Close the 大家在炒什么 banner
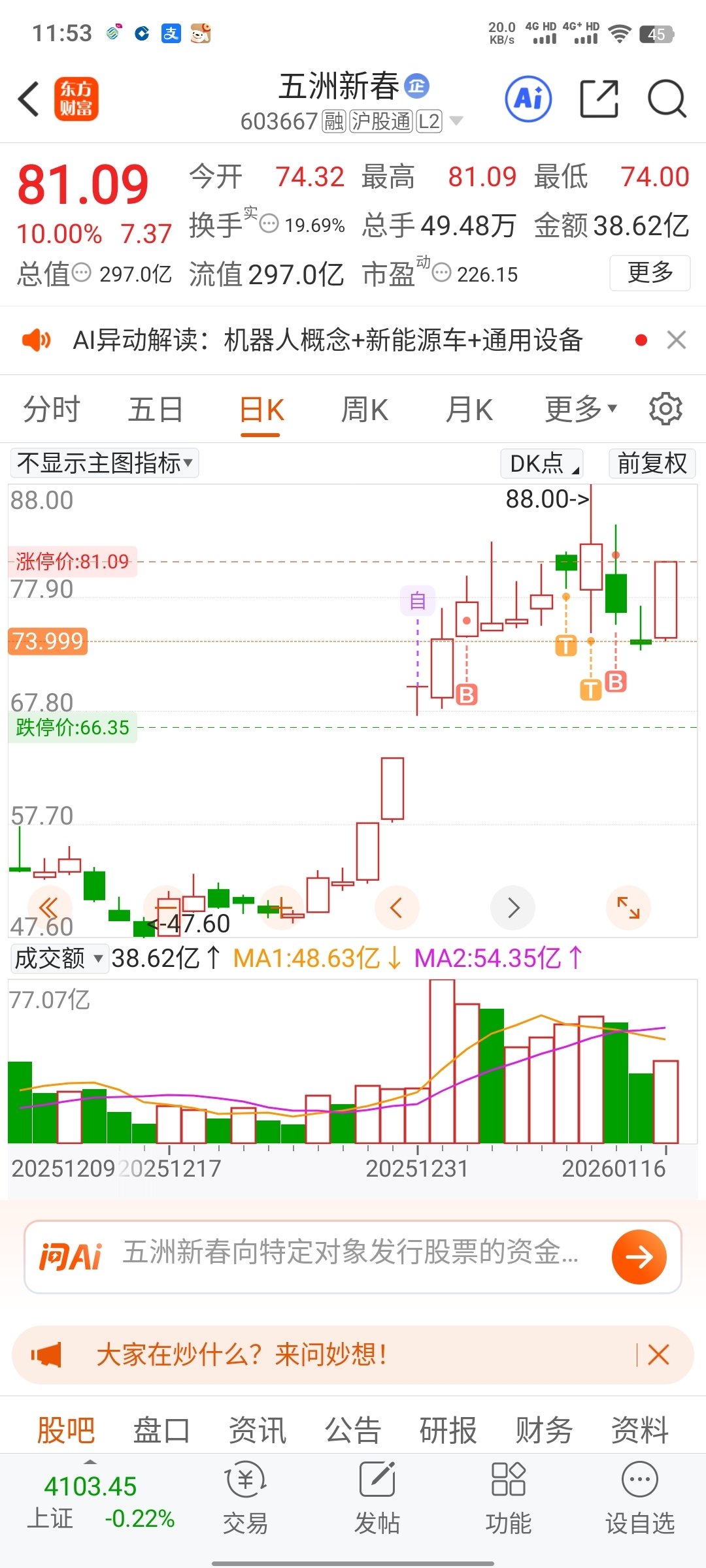The width and height of the screenshot is (706, 1568). [658, 1355]
